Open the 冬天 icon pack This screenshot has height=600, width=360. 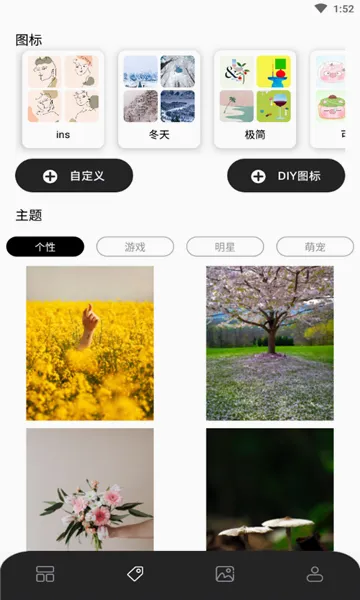159,99
